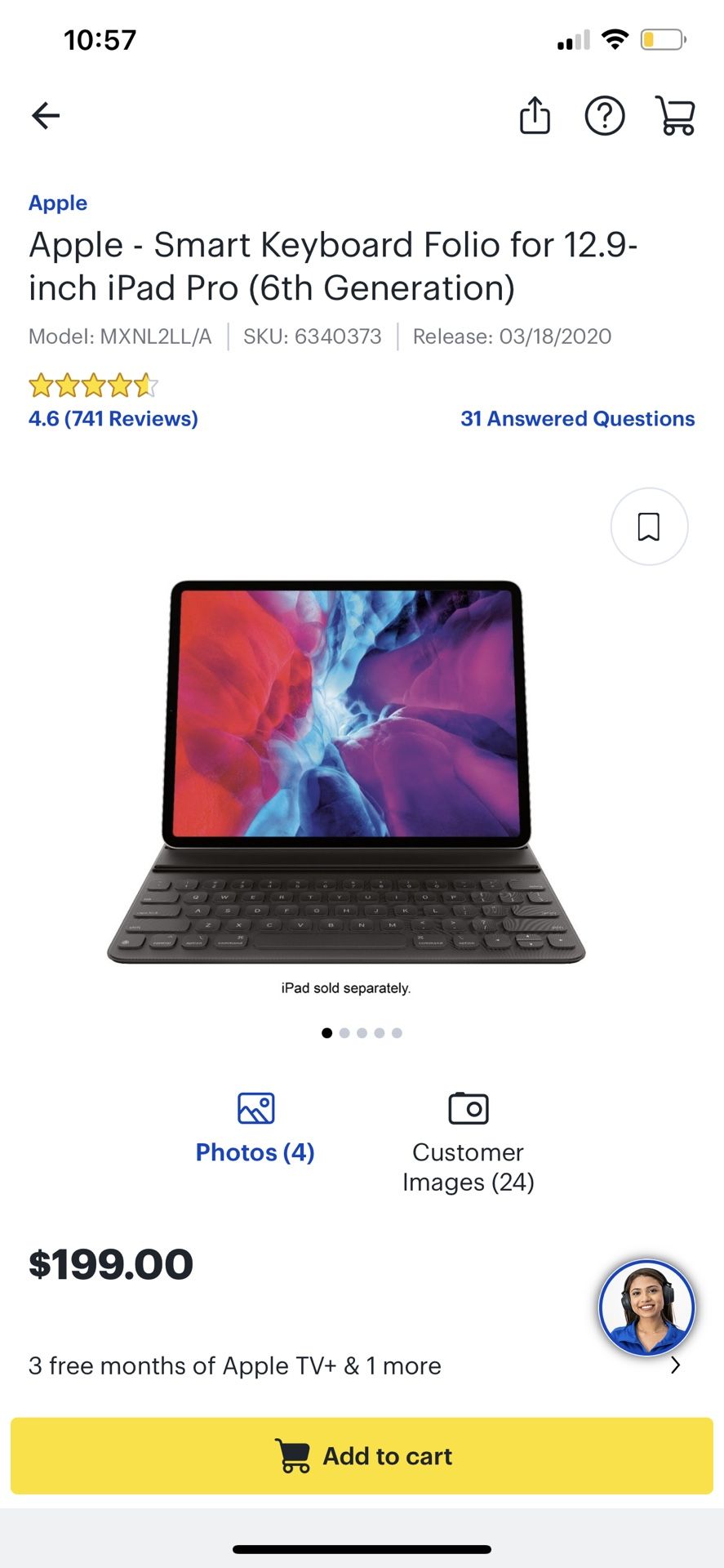View the shopping cart icon
This screenshot has height=1568, width=724.
pos(676,115)
